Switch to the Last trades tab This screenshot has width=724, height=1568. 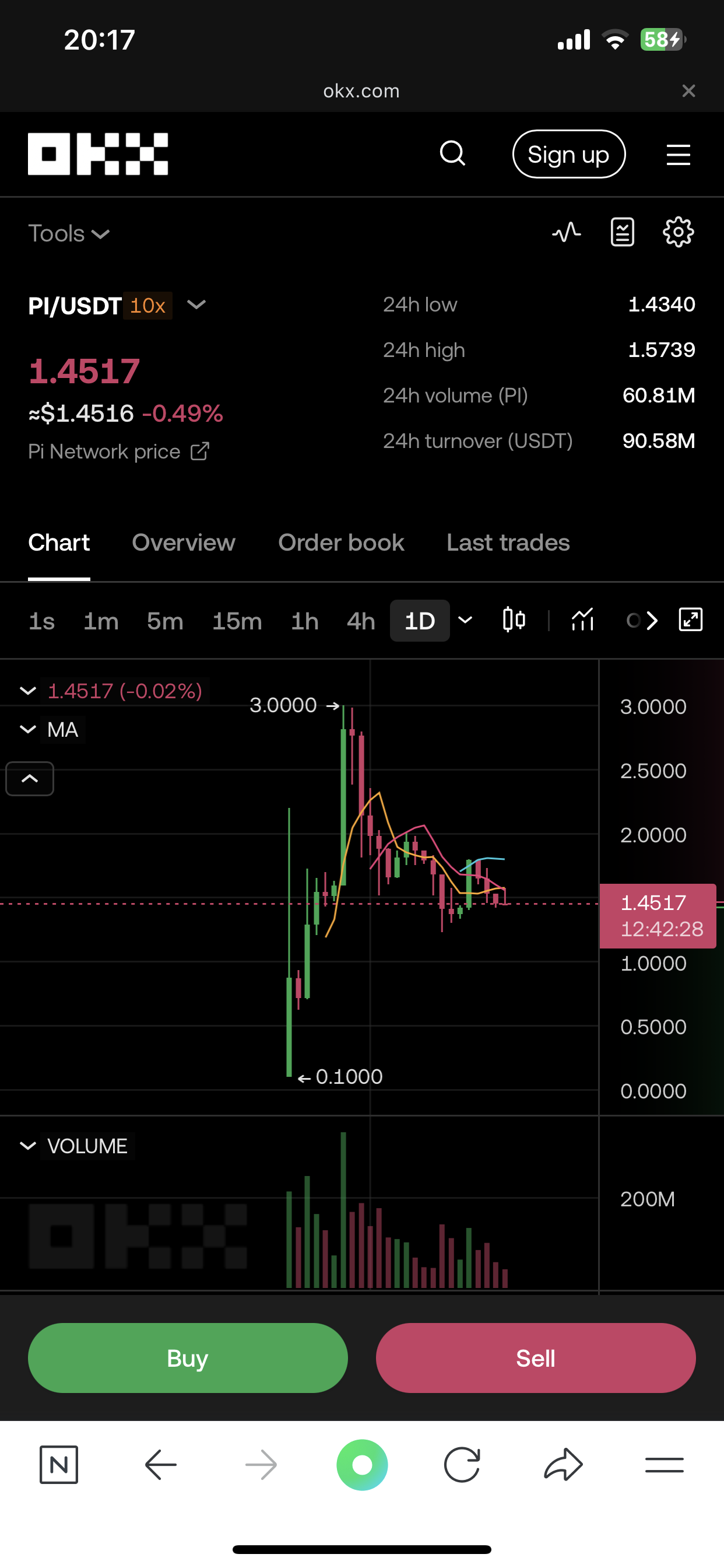tap(508, 542)
